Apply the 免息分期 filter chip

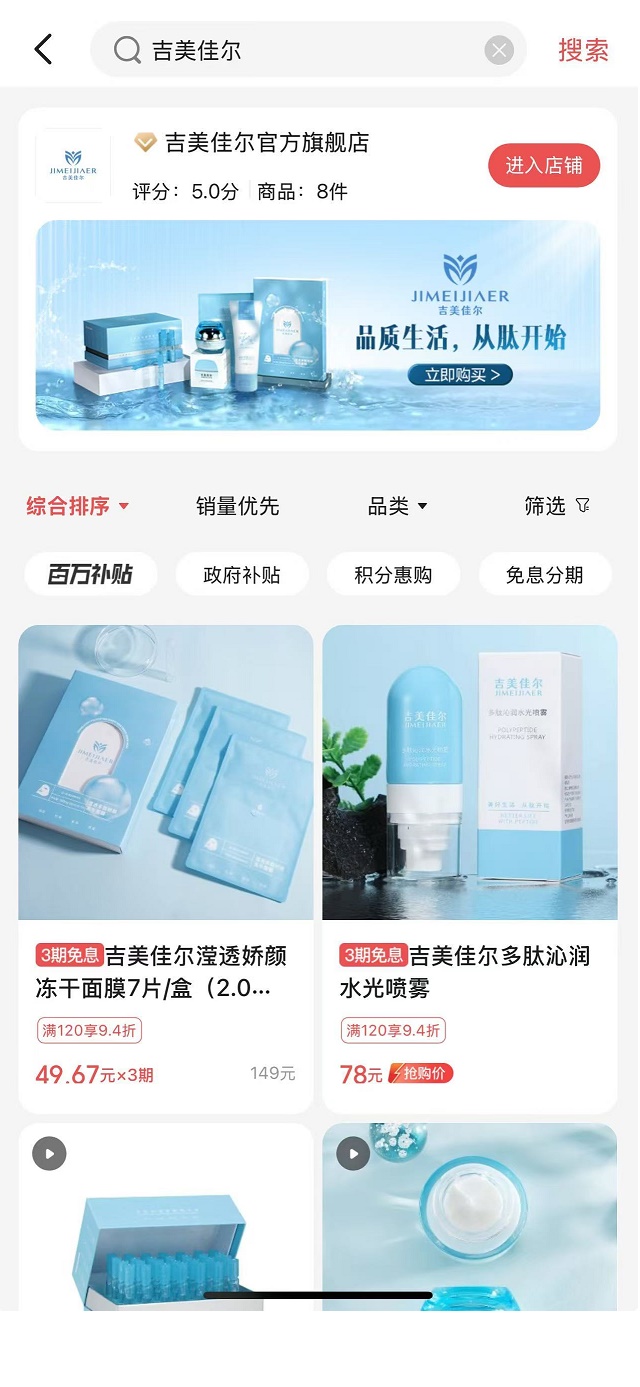(544, 575)
